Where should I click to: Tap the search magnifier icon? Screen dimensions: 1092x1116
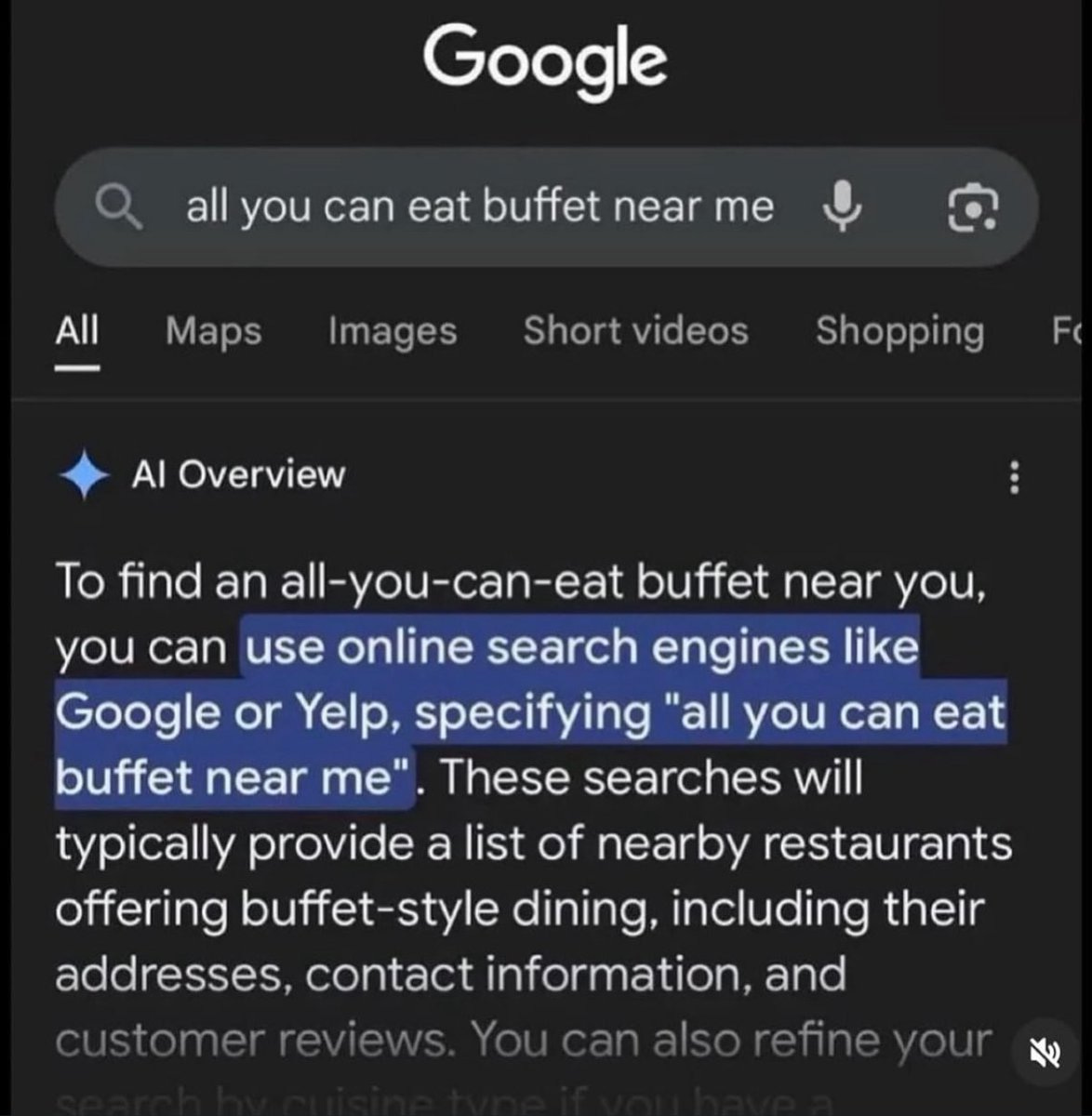point(121,206)
